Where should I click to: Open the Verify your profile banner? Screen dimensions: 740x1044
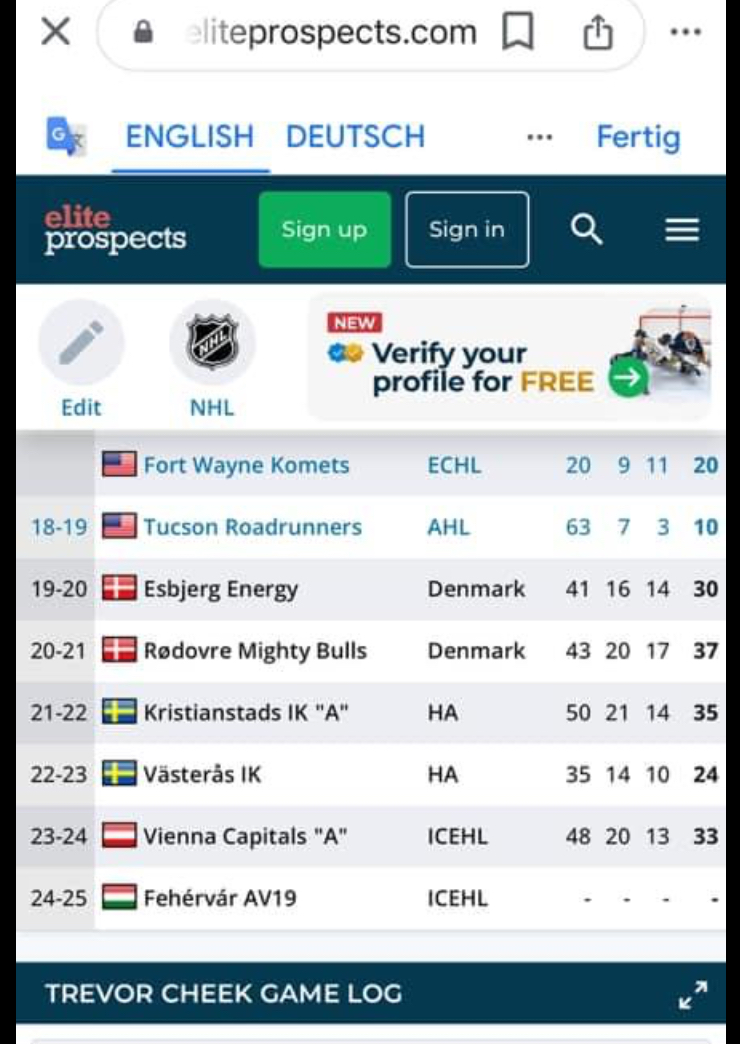click(x=510, y=357)
